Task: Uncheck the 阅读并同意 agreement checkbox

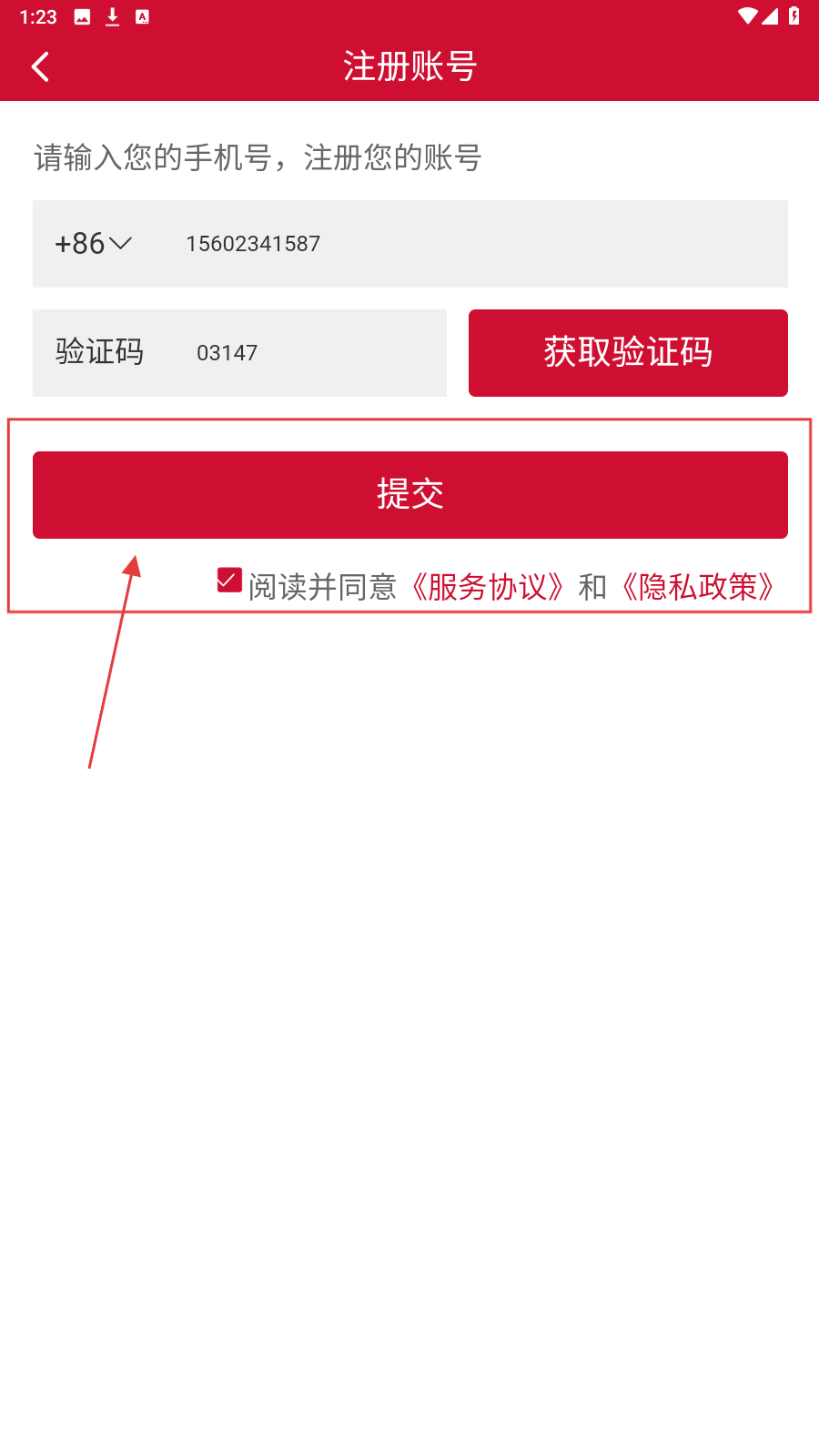Action: point(229,581)
